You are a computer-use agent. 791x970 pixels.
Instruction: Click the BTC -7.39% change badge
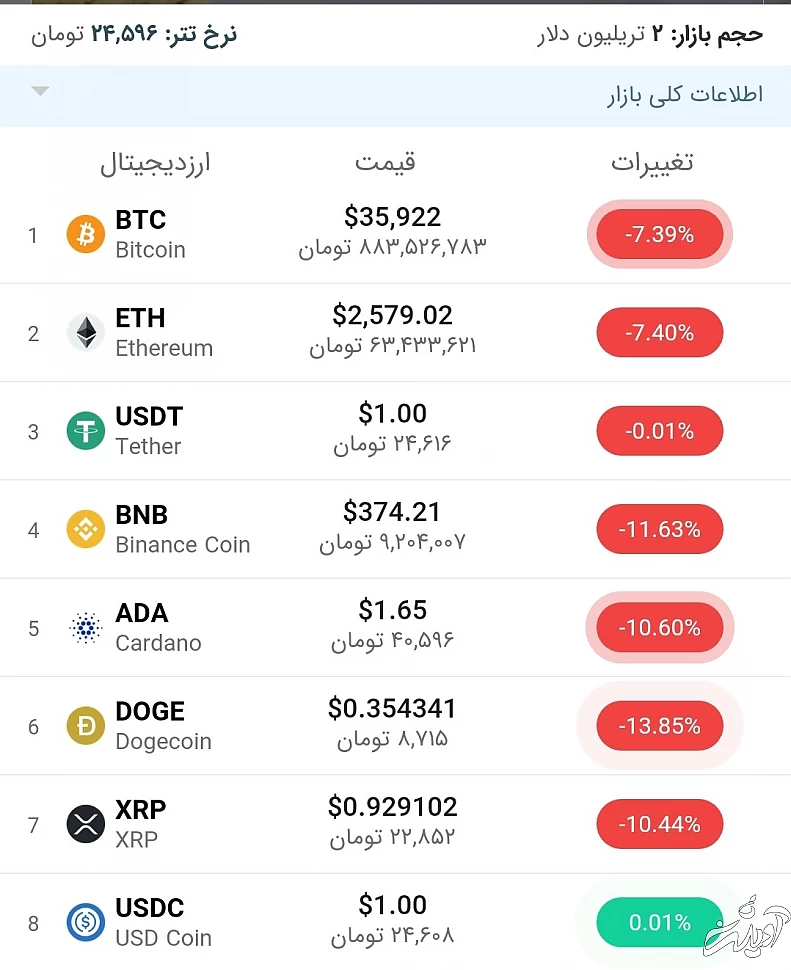(x=659, y=234)
